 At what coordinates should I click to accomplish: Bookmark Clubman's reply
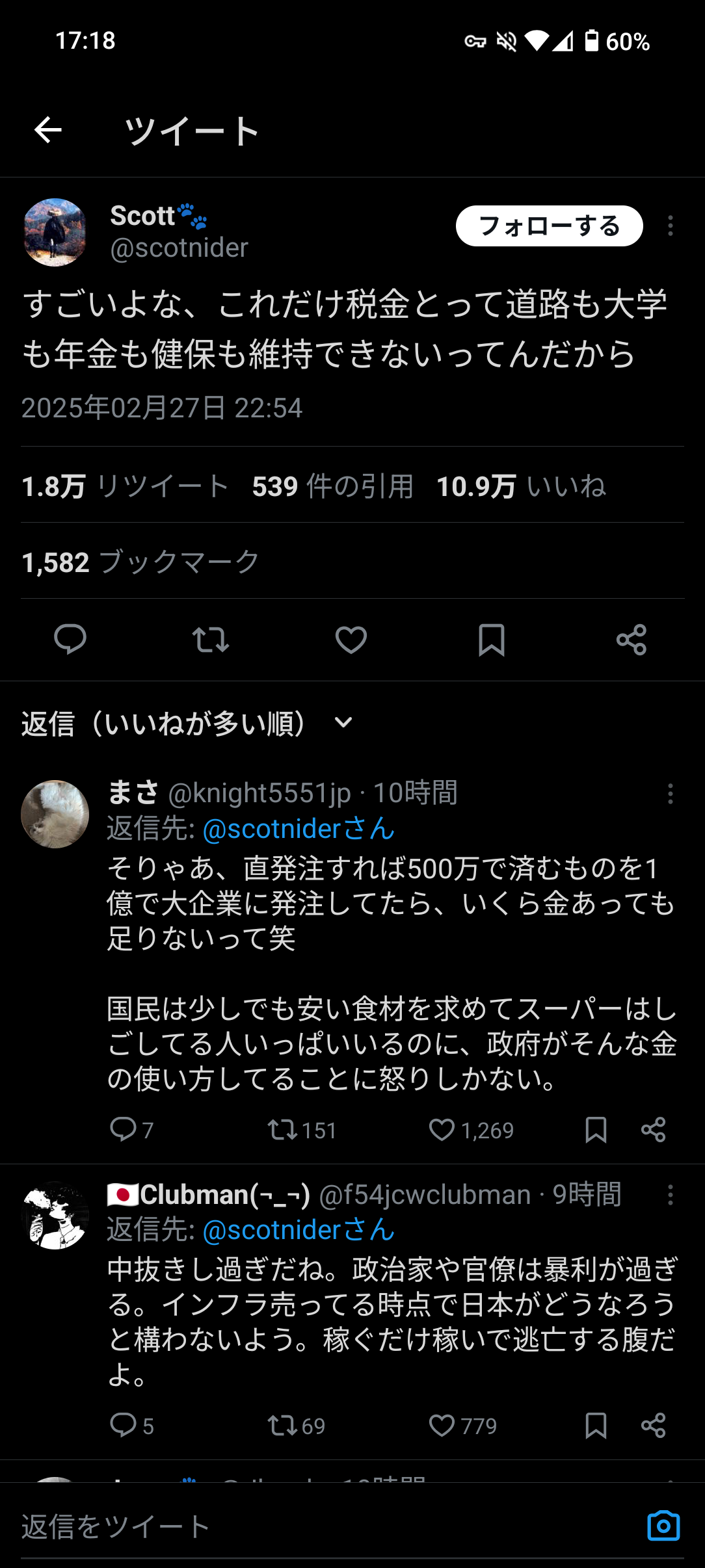point(596,1426)
